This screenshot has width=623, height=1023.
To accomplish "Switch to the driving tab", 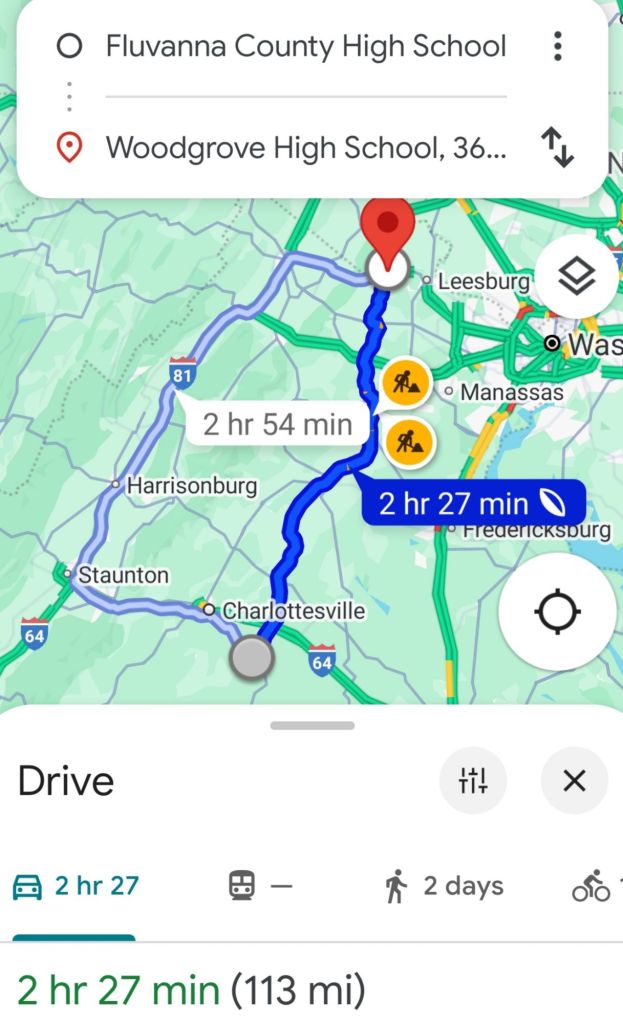I will pyautogui.click(x=75, y=886).
